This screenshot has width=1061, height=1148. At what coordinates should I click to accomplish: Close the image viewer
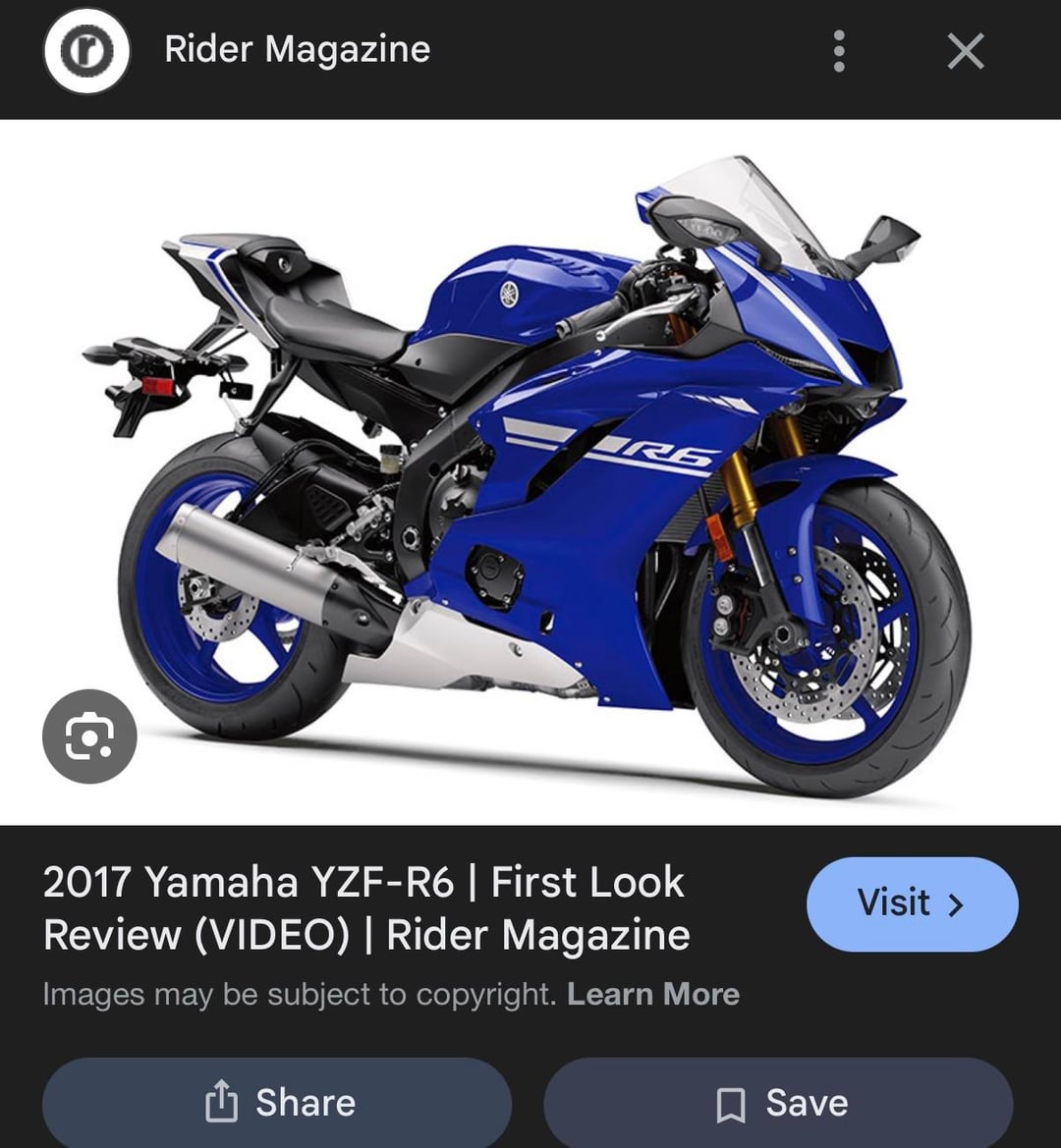[x=965, y=51]
